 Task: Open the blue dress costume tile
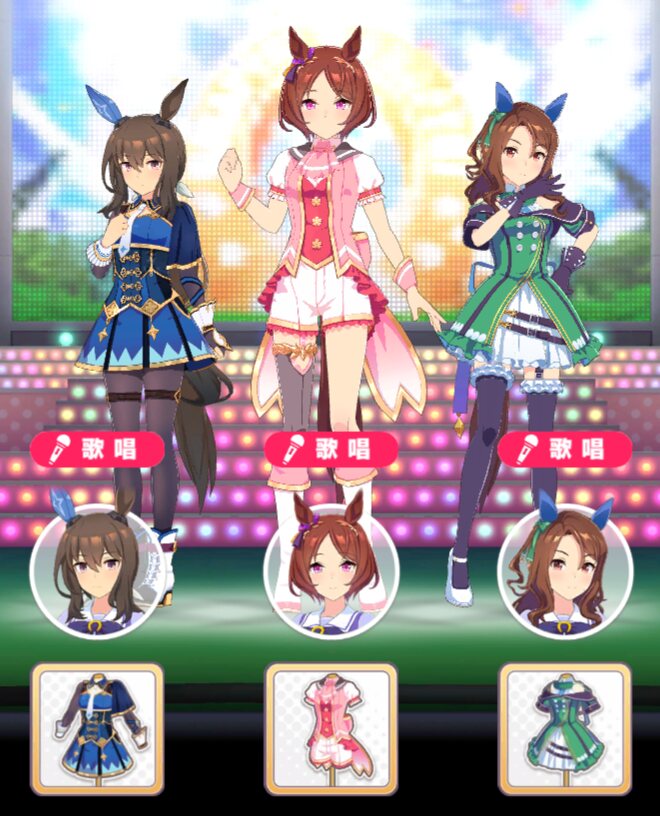pos(97,729)
